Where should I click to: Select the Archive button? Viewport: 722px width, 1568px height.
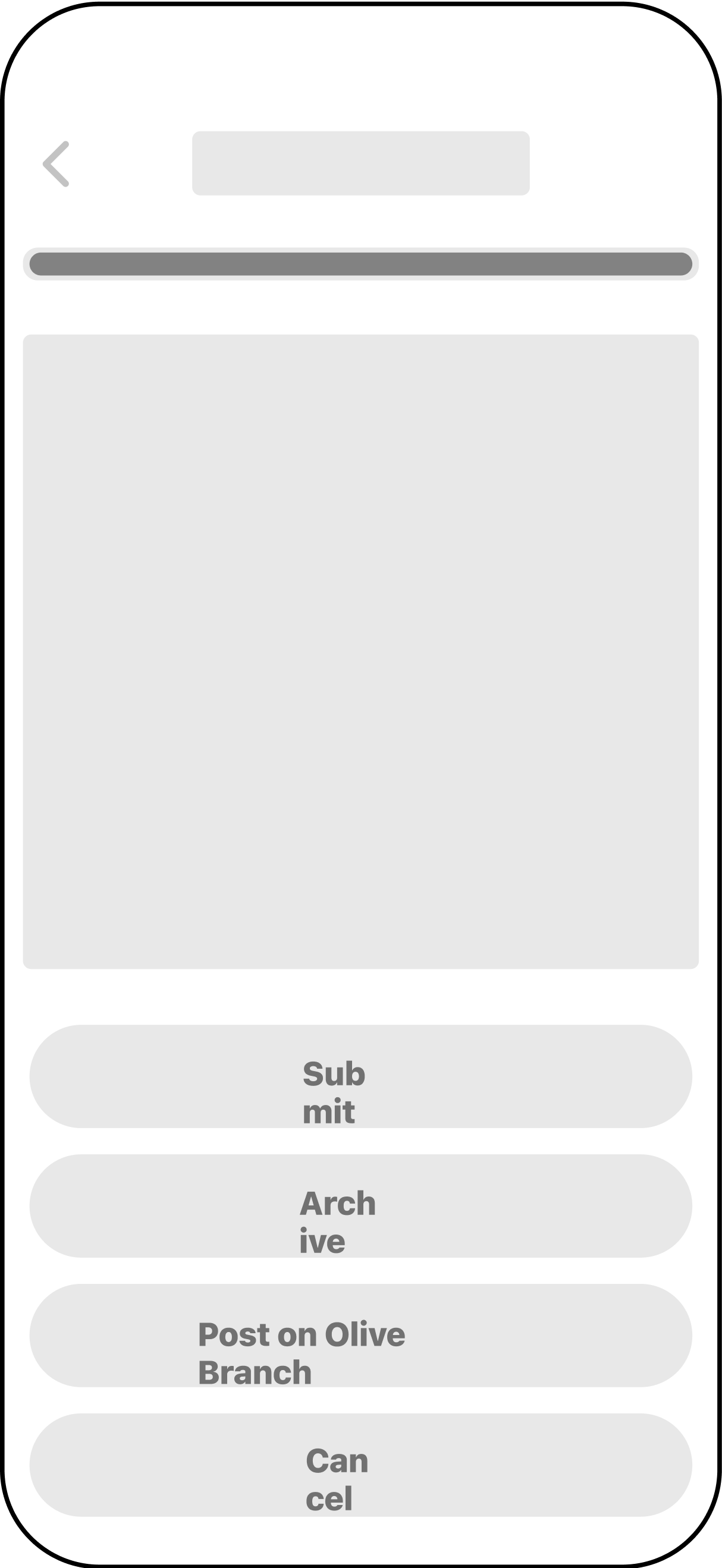(360, 1206)
